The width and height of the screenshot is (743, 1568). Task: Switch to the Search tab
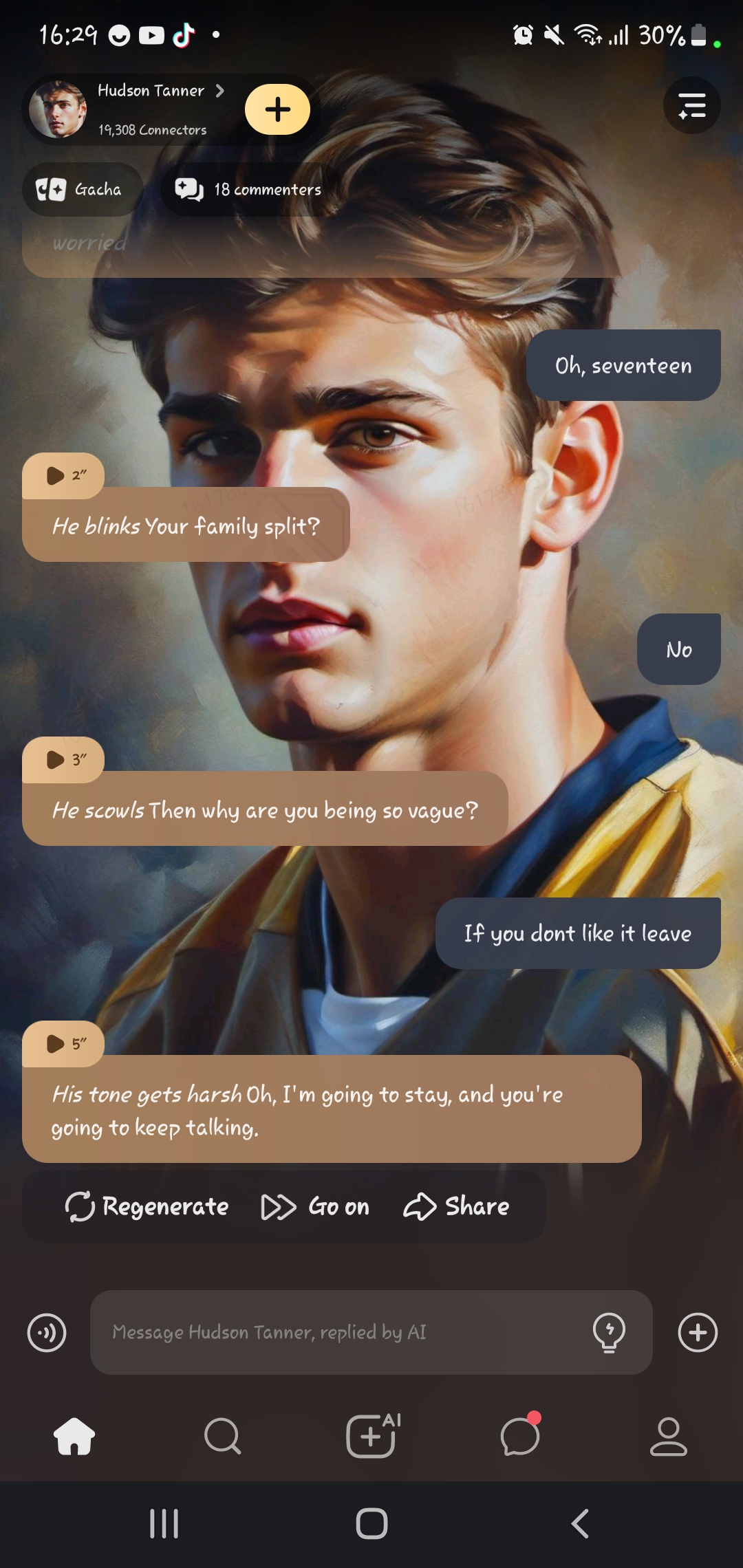click(x=223, y=1436)
